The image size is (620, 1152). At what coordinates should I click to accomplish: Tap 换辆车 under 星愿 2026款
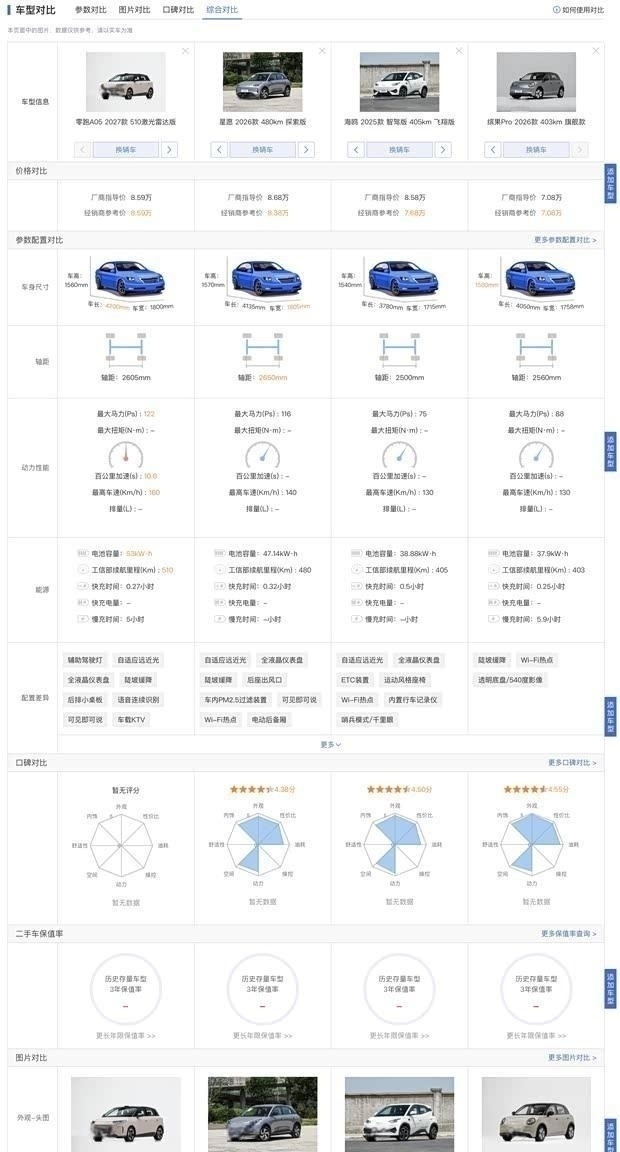click(x=262, y=150)
